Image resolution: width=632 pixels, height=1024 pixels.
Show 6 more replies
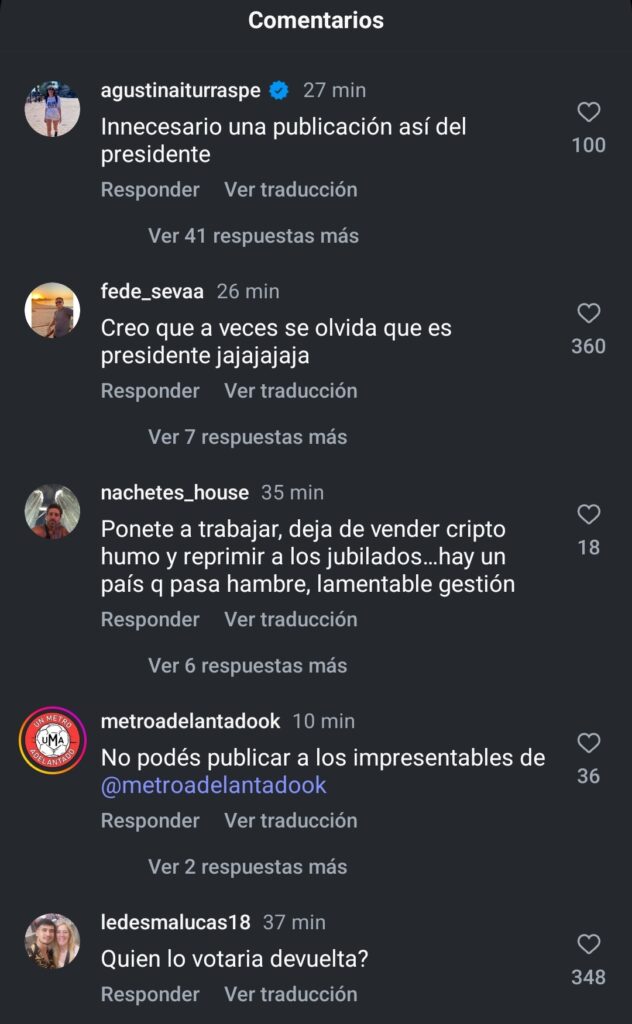pyautogui.click(x=247, y=665)
